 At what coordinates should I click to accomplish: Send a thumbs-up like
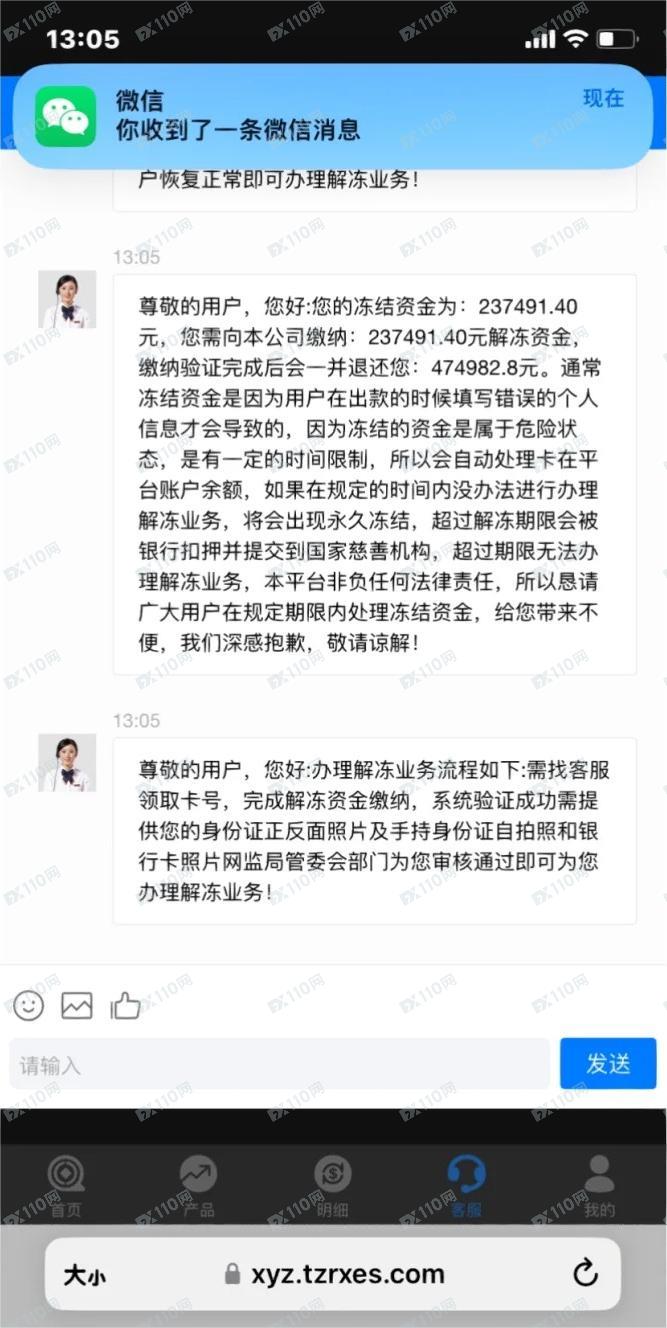tap(125, 1005)
